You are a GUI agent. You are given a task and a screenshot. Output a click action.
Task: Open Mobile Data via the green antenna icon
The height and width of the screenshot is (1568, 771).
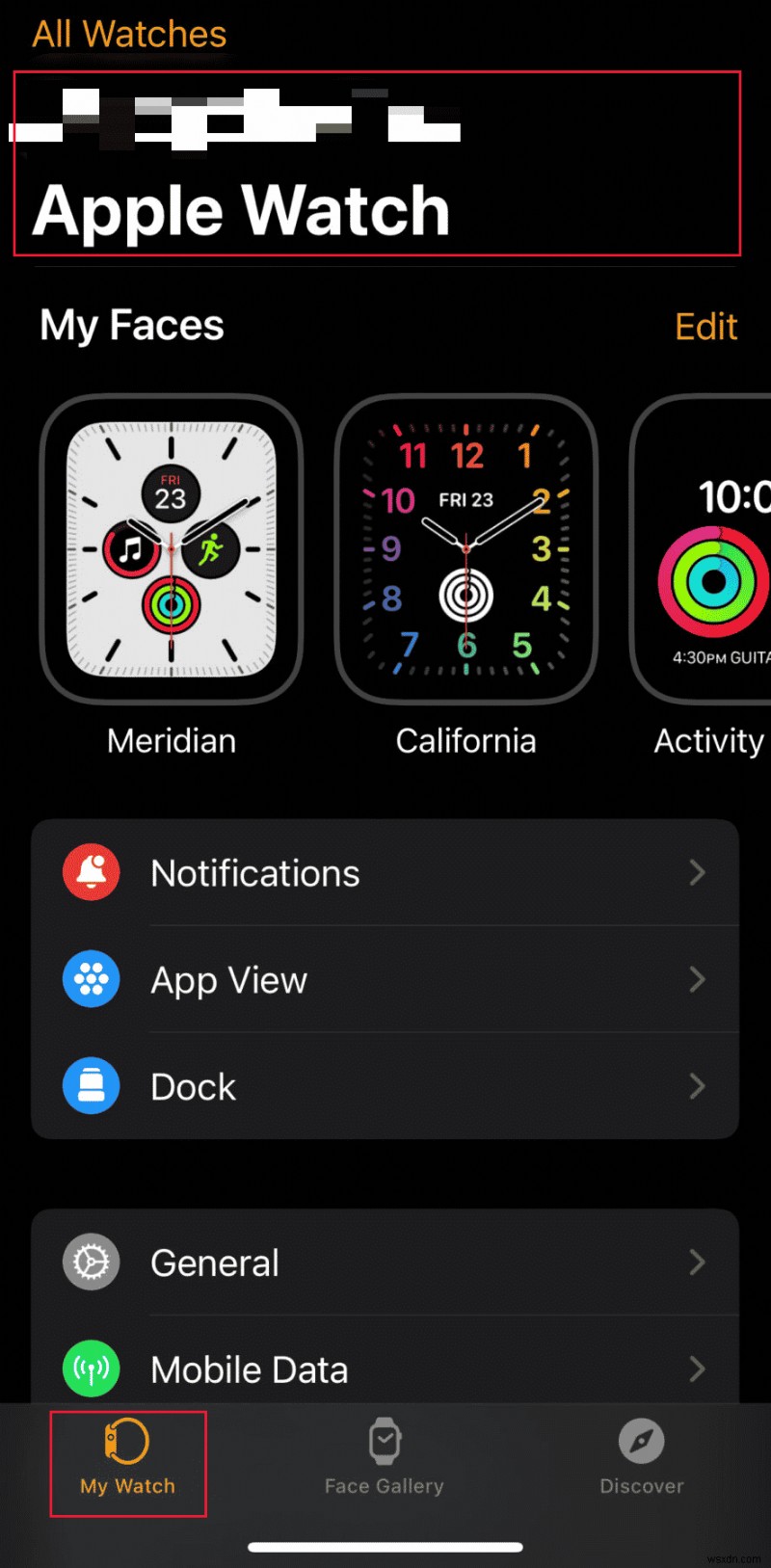pos(91,1369)
